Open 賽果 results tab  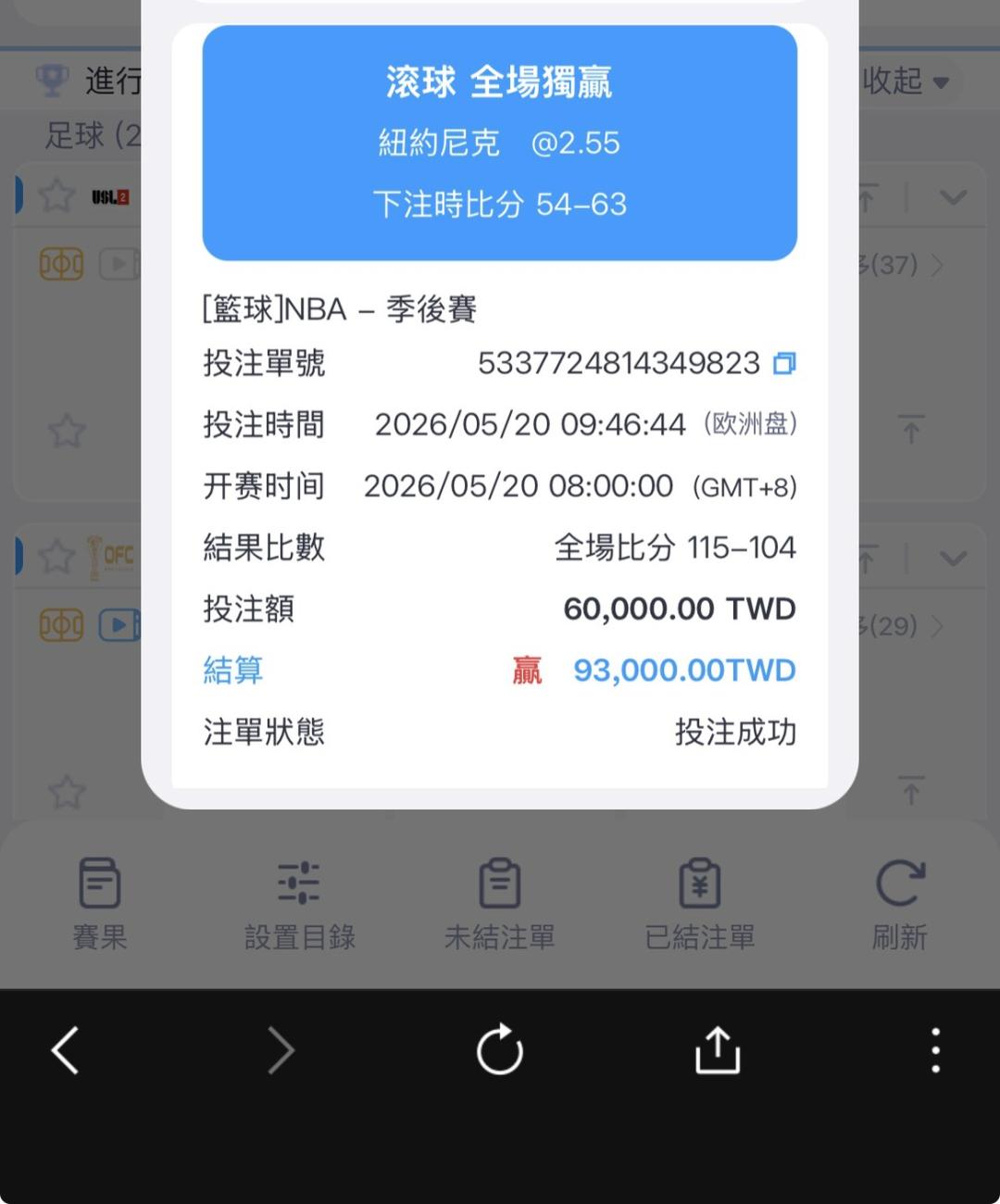100,905
